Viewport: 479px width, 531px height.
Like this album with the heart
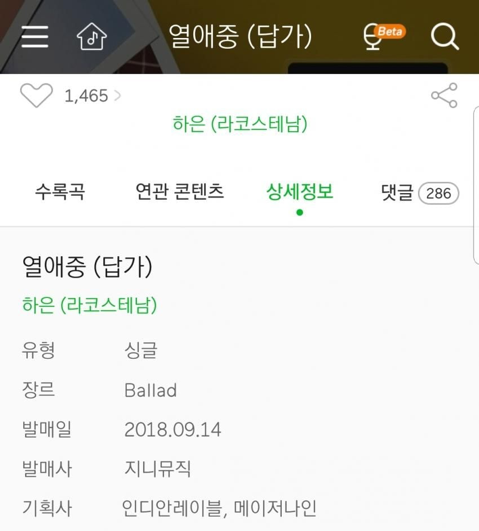pyautogui.click(x=37, y=95)
